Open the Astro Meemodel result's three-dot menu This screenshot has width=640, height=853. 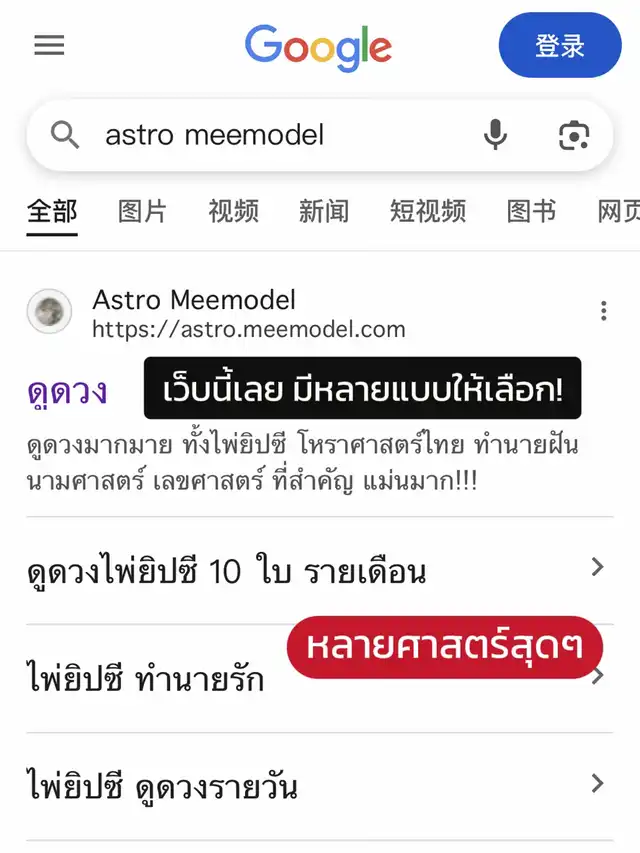[603, 311]
